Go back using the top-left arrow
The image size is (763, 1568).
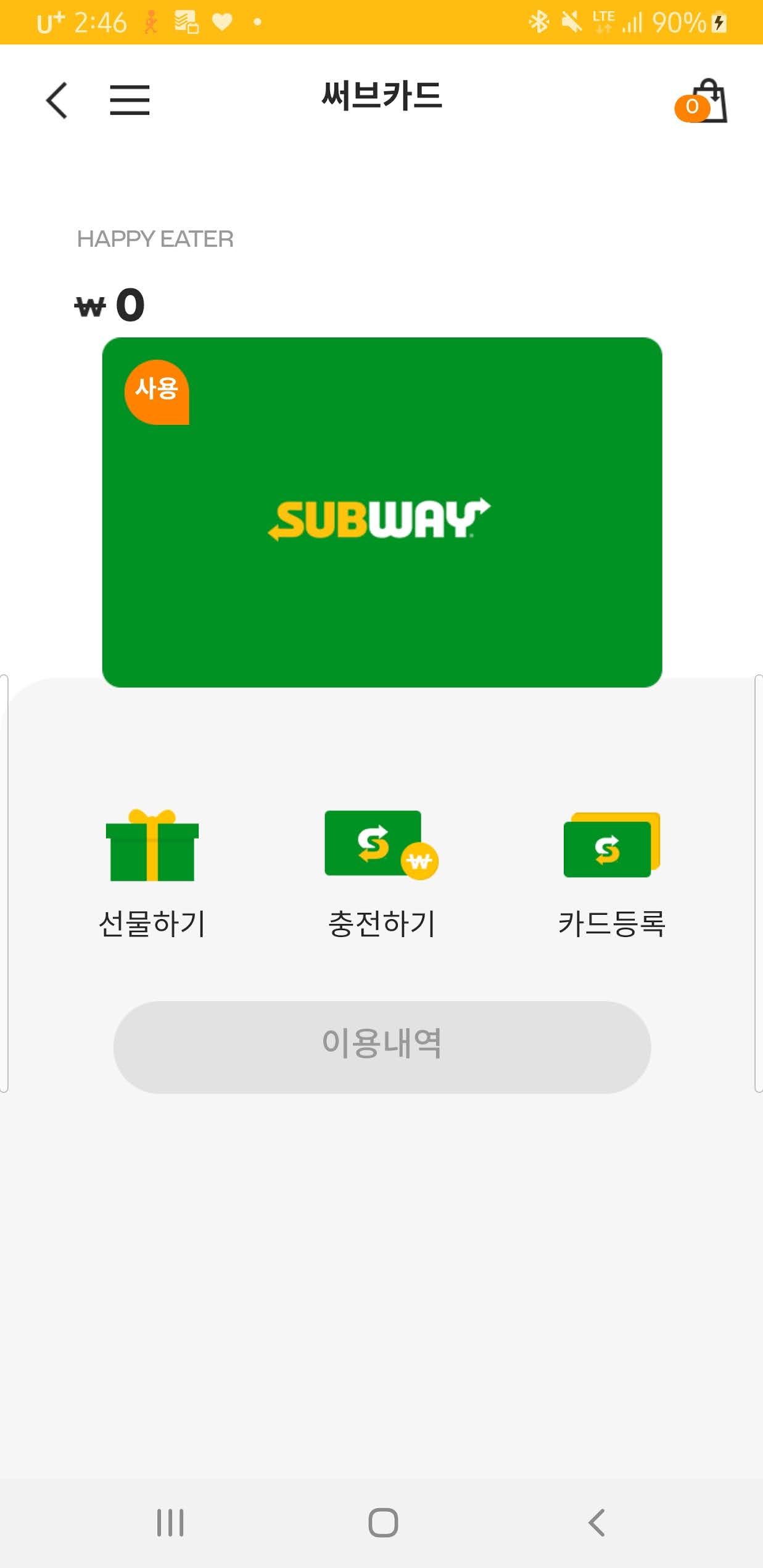click(57, 100)
